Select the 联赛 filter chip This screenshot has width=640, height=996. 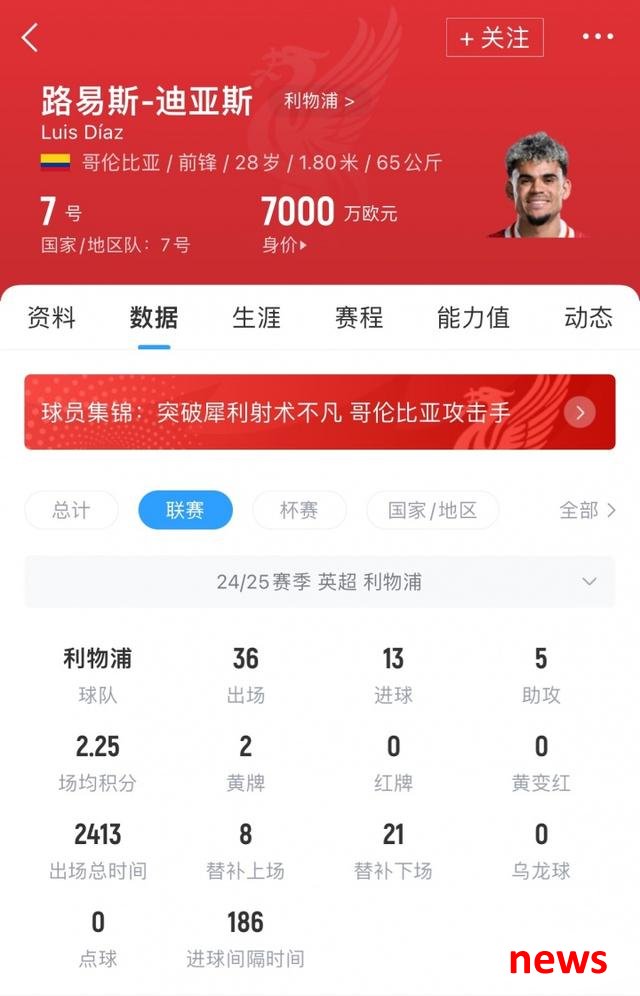[x=185, y=510]
